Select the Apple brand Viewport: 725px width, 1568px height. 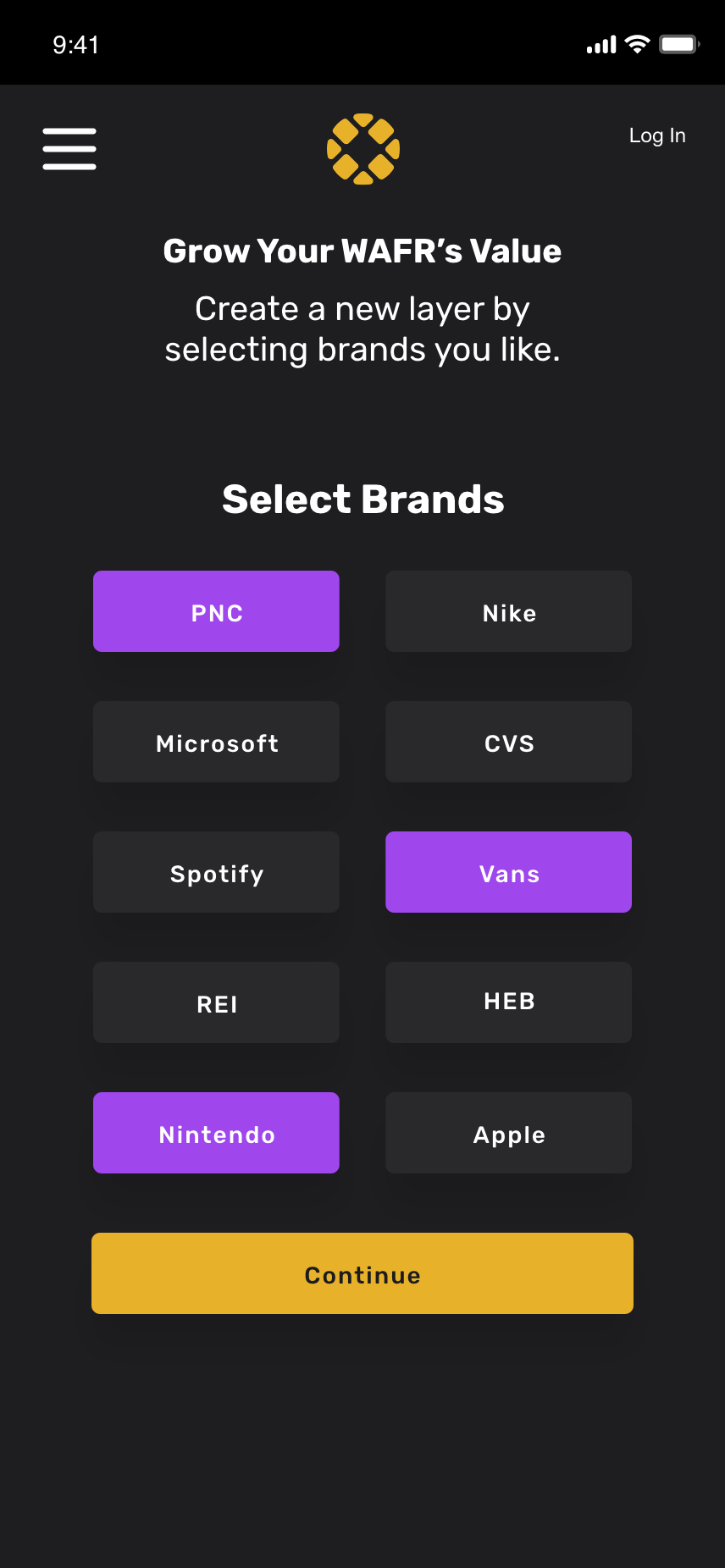(x=508, y=1133)
